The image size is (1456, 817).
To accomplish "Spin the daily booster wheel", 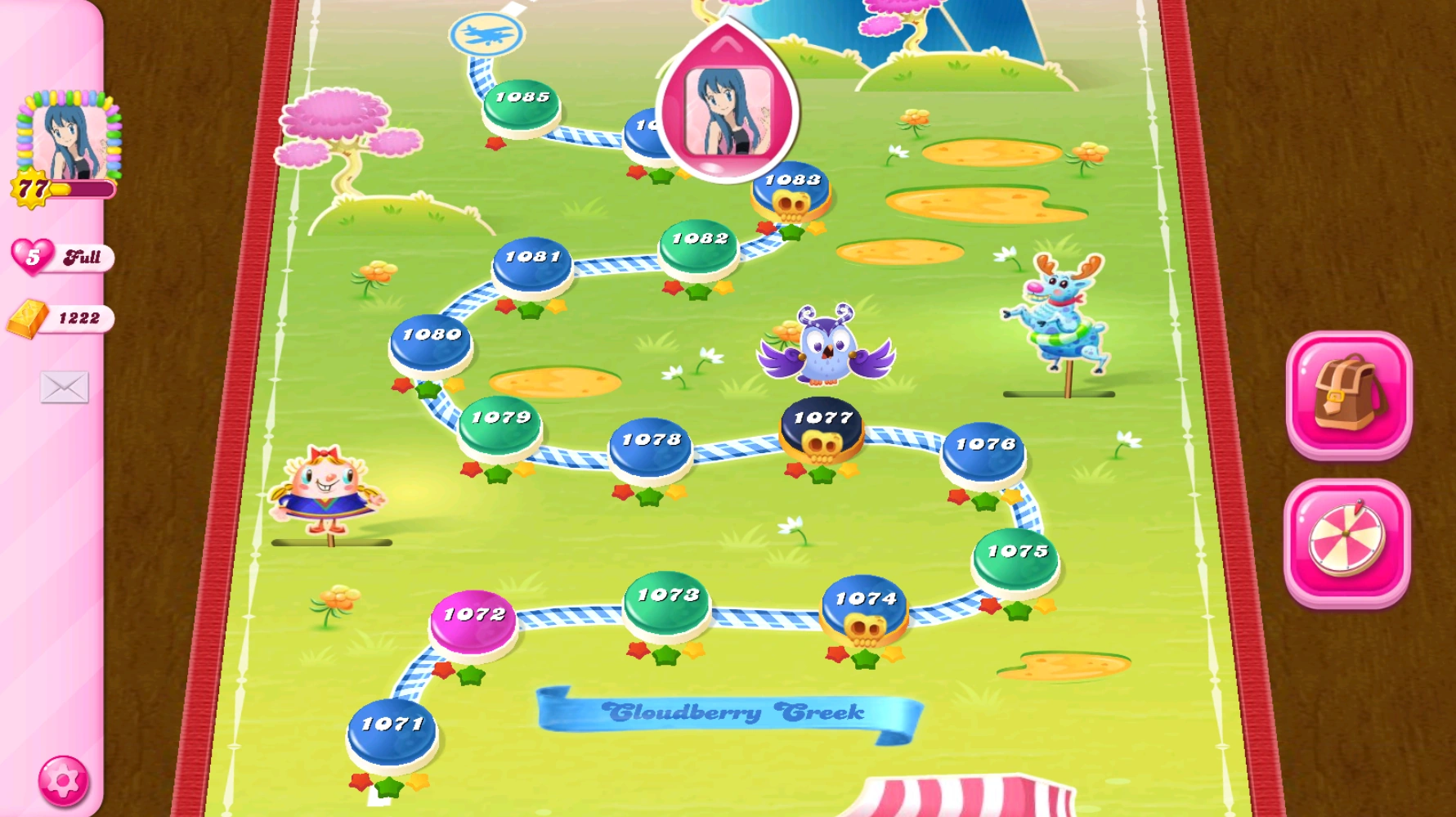I will pyautogui.click(x=1346, y=541).
